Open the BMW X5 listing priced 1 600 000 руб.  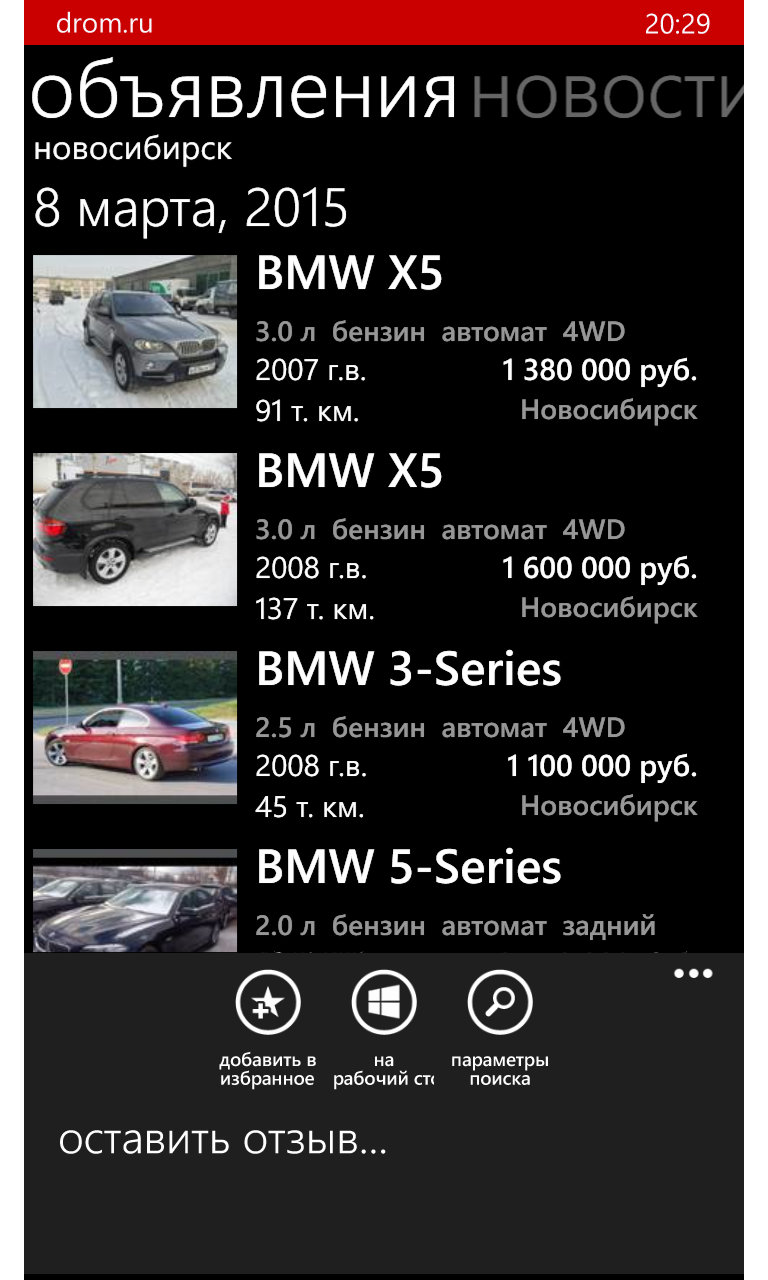[x=365, y=532]
